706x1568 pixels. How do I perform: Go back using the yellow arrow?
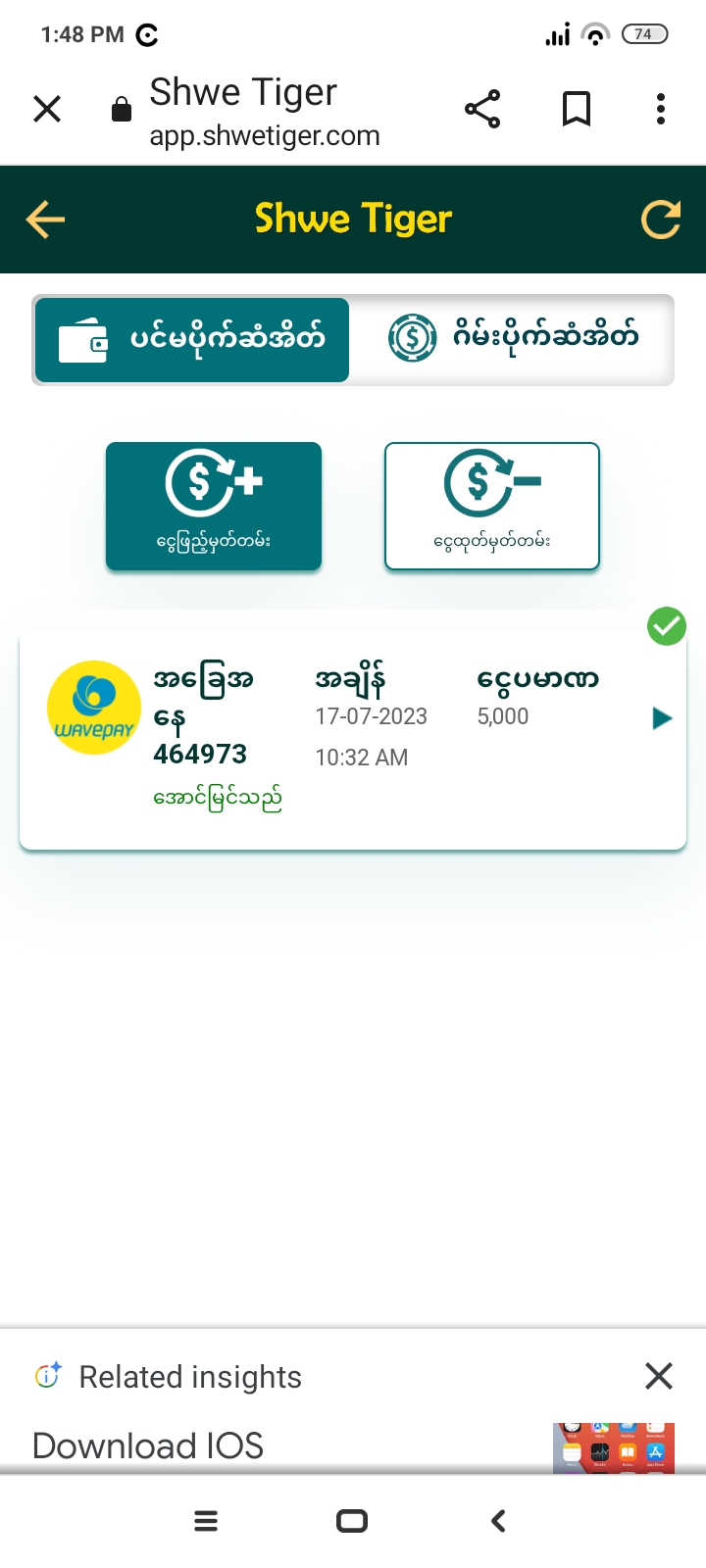[45, 220]
